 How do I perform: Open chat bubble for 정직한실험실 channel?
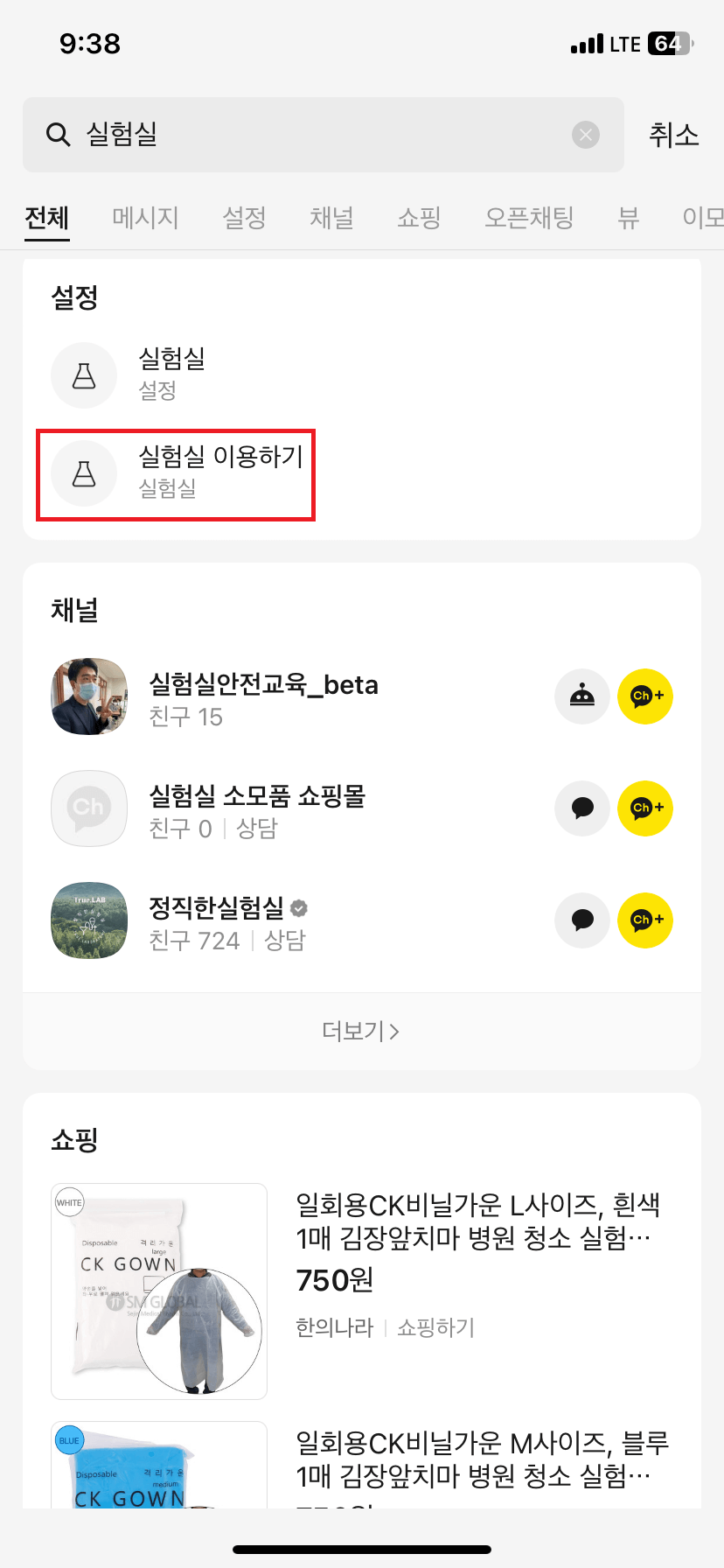[x=581, y=920]
